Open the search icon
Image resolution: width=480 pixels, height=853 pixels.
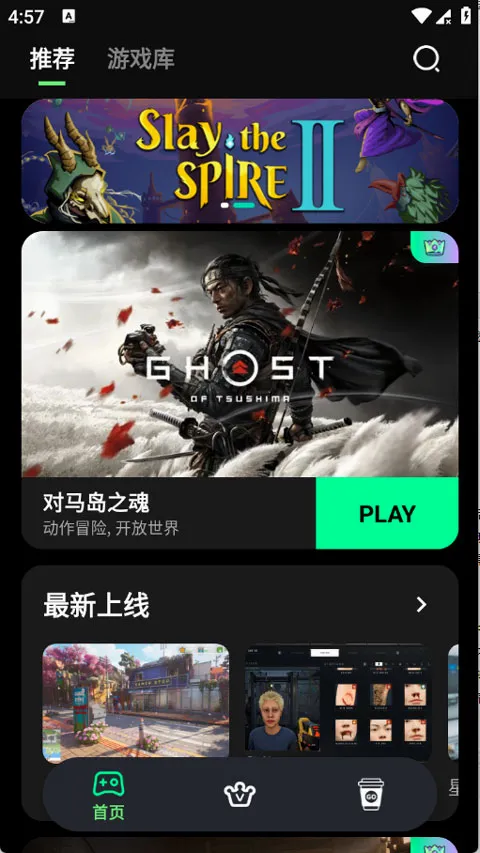426,59
